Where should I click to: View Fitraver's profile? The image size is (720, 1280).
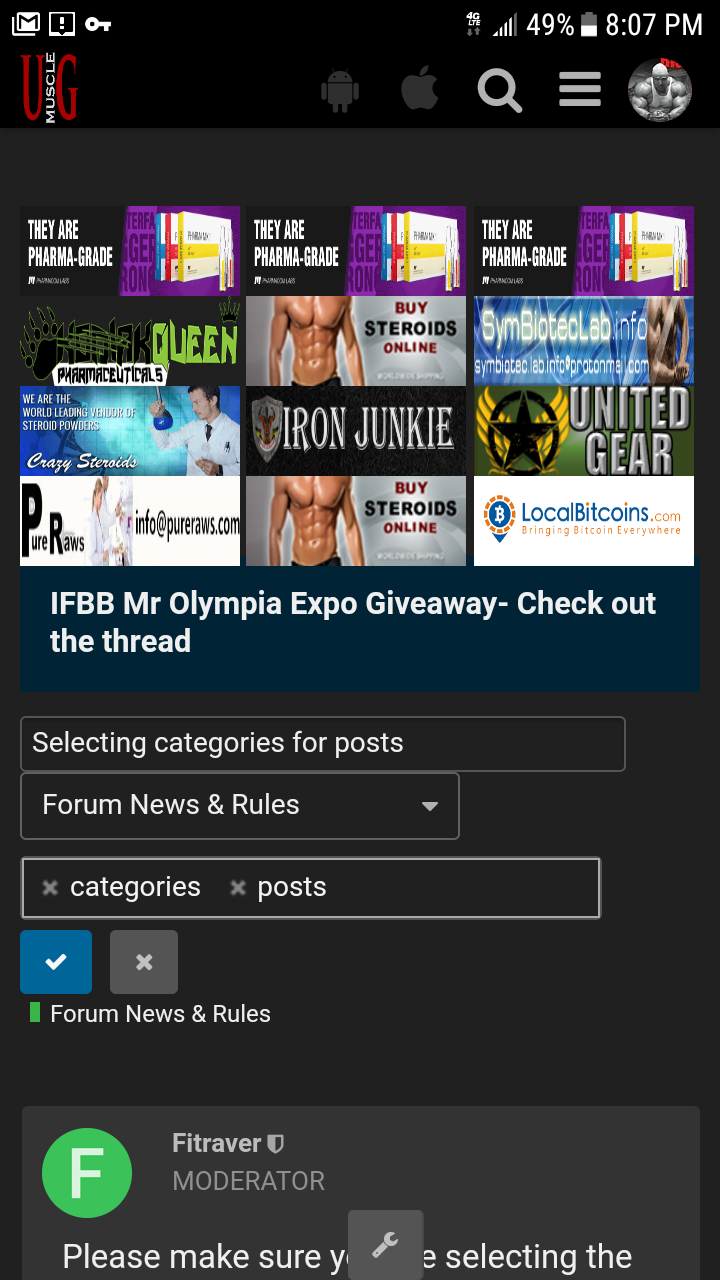(216, 1143)
